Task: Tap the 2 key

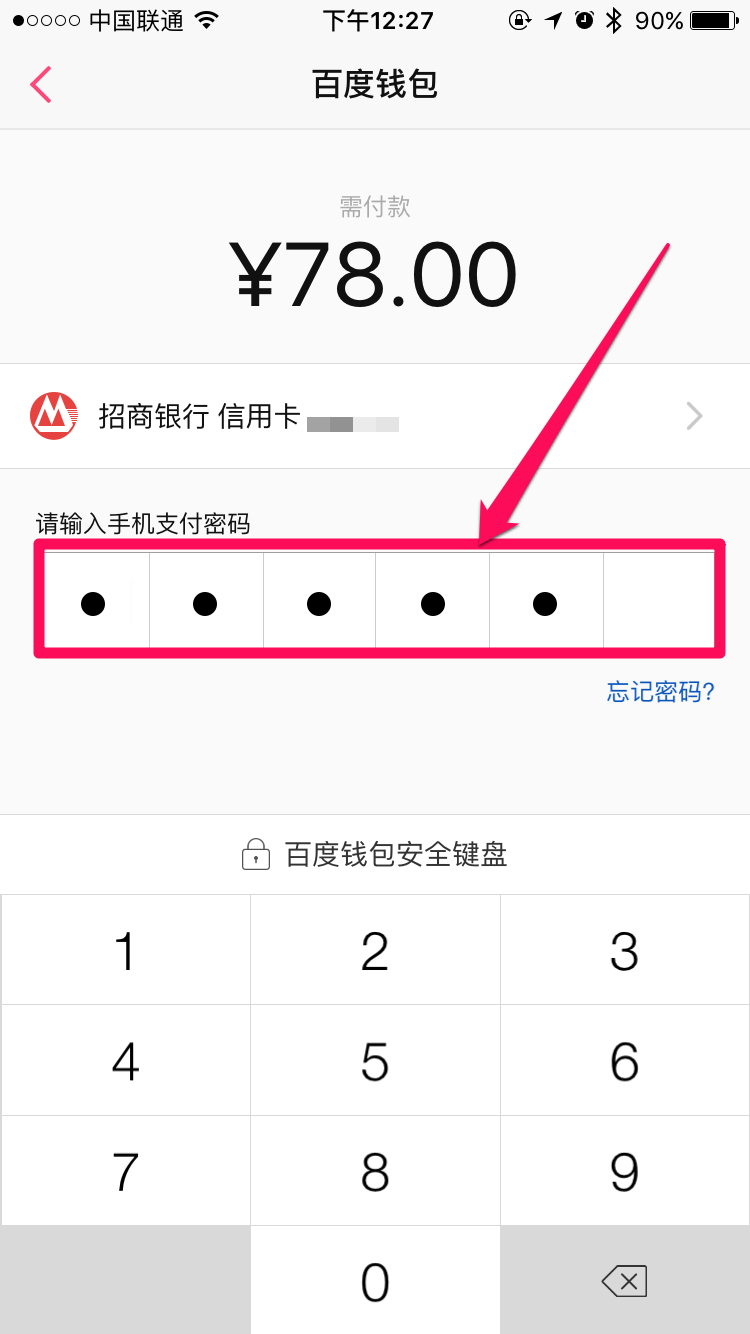Action: [x=375, y=951]
